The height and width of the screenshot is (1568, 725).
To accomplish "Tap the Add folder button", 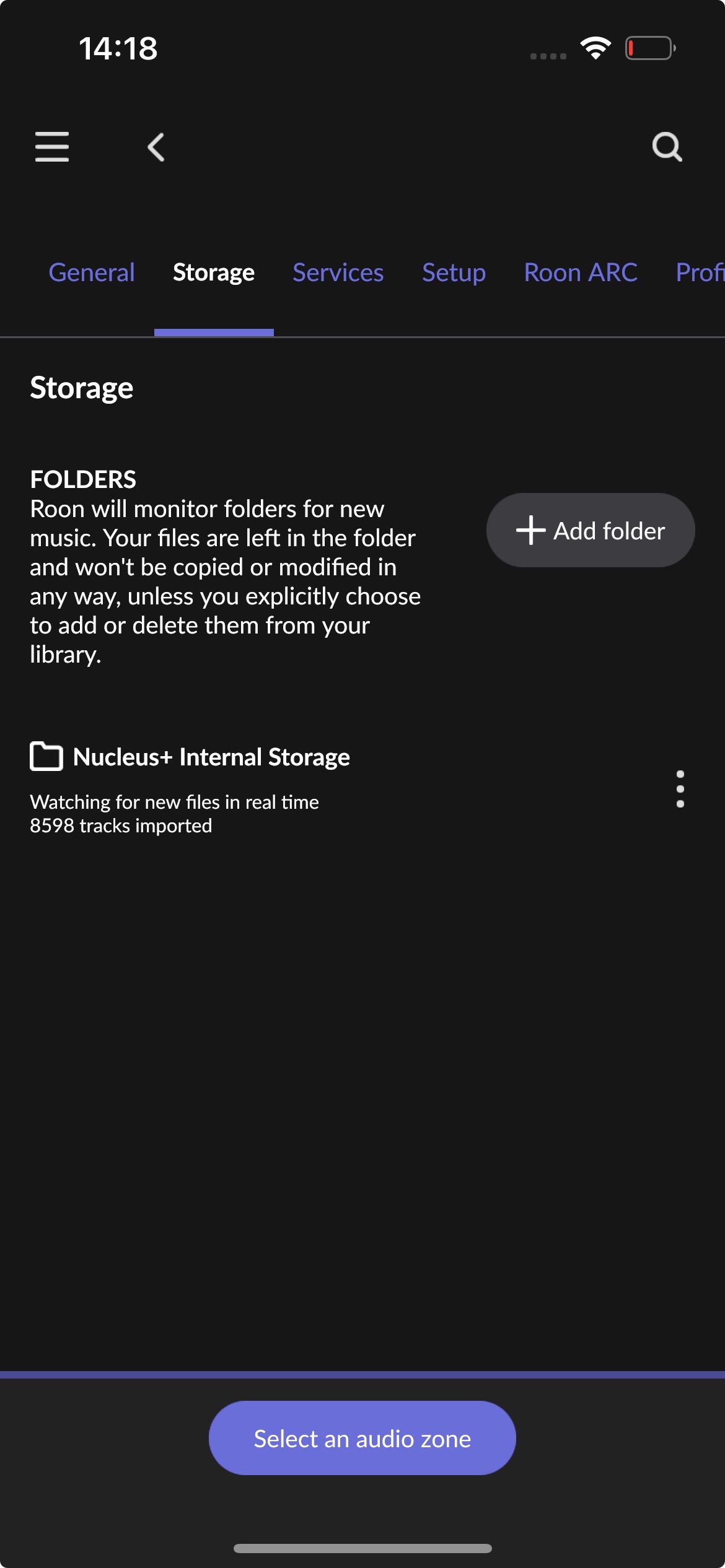I will (591, 530).
